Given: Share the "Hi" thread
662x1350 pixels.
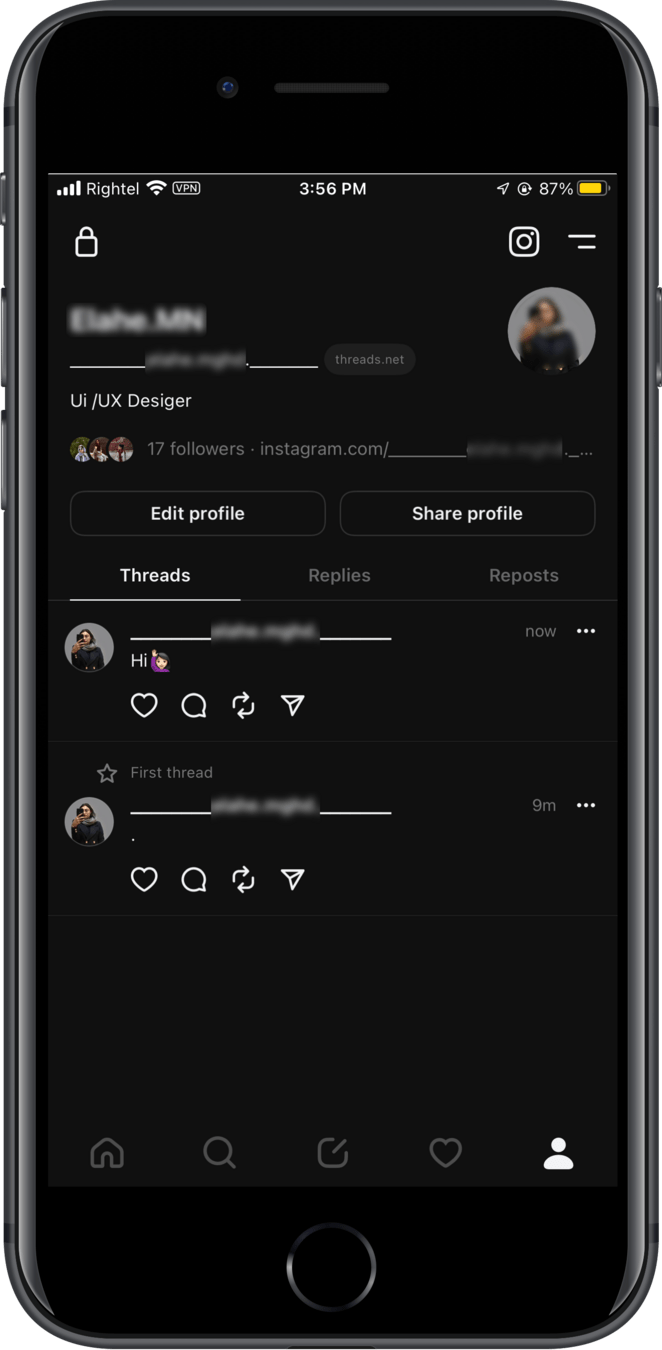Looking at the screenshot, I should coord(292,706).
